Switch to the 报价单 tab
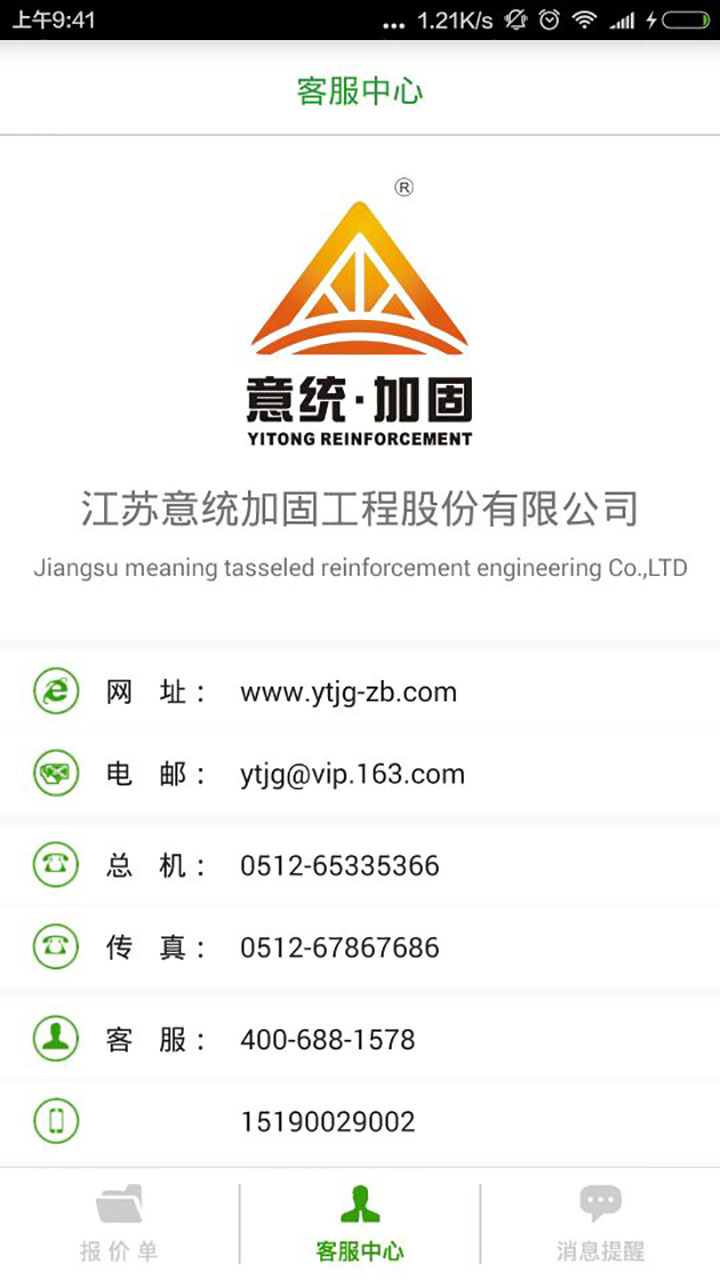 click(119, 1224)
